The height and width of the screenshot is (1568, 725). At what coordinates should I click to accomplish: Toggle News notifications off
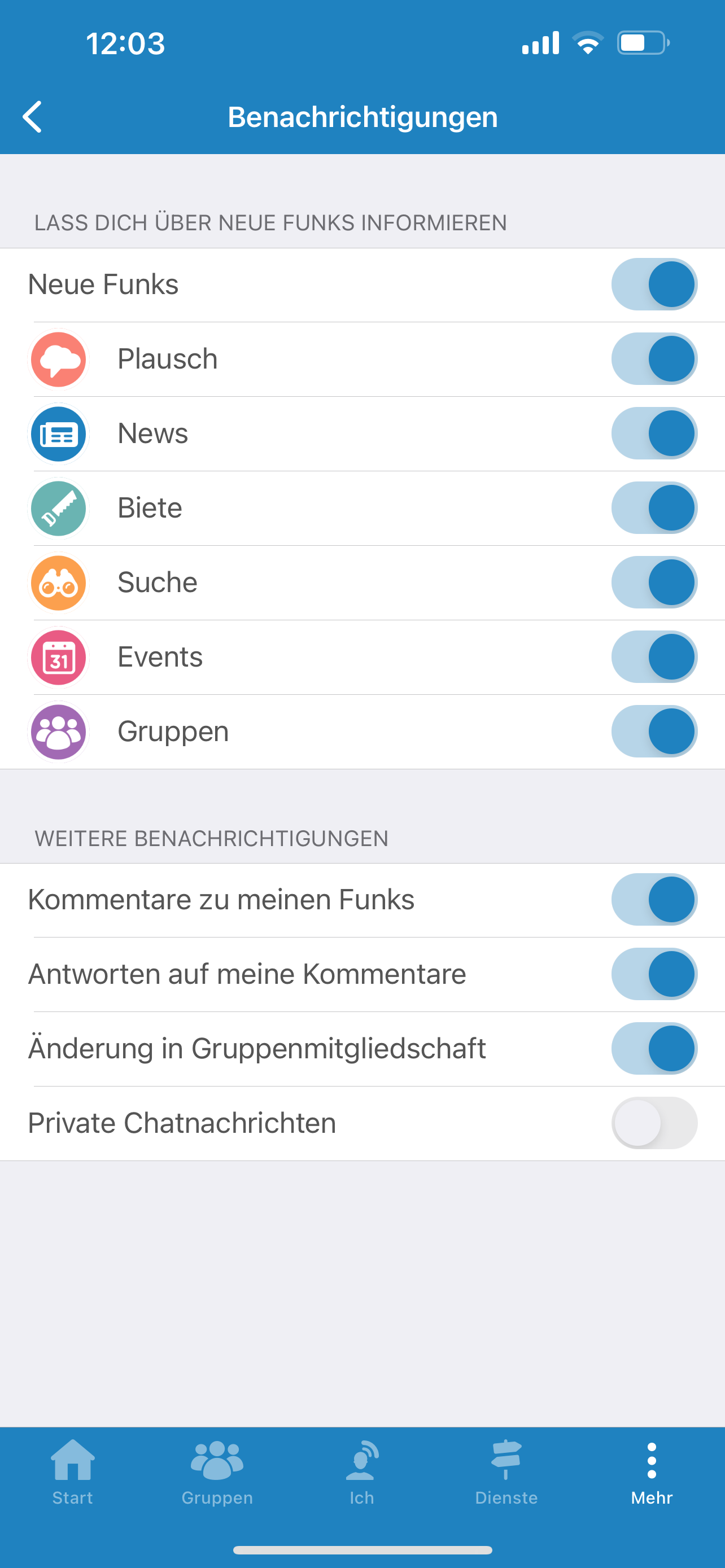tap(654, 433)
